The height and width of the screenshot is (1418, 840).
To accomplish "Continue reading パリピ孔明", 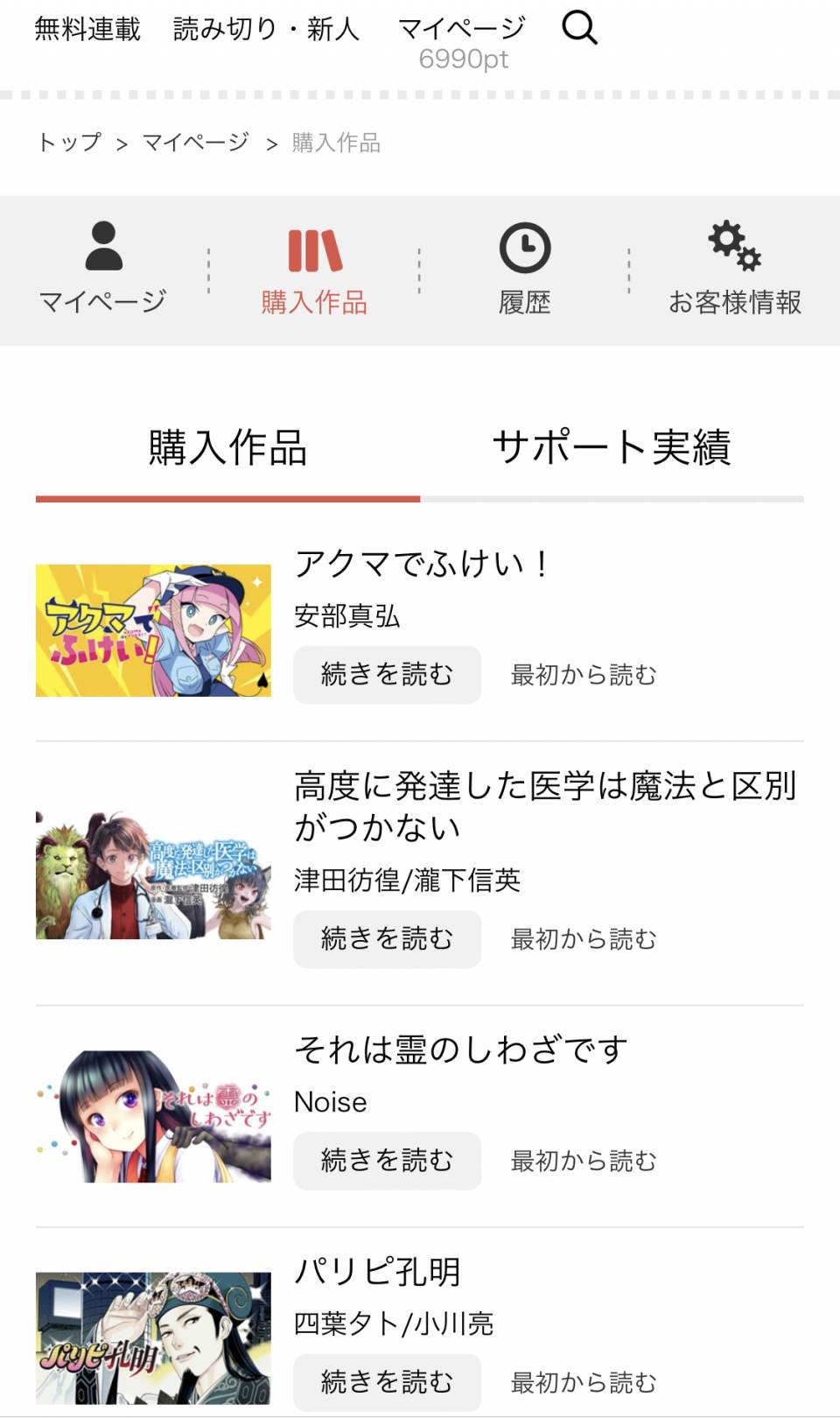I will (x=387, y=1382).
